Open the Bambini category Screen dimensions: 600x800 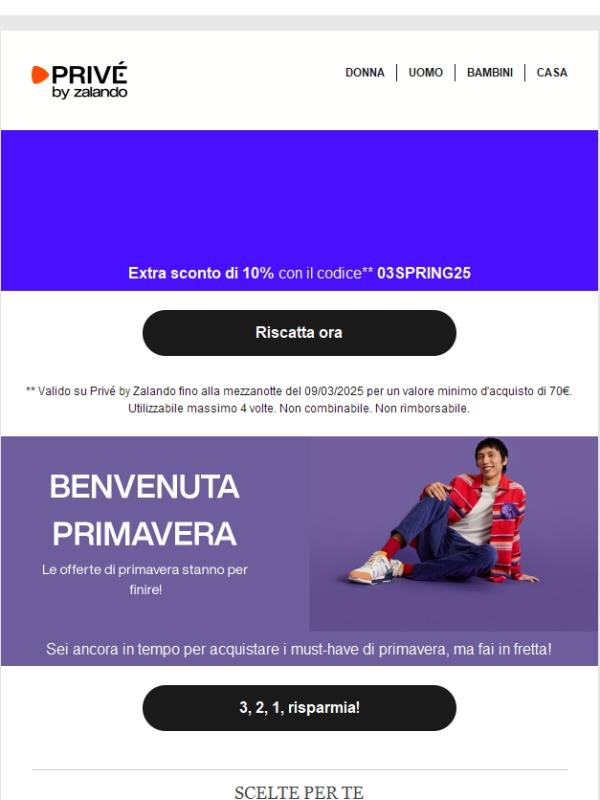[489, 73]
